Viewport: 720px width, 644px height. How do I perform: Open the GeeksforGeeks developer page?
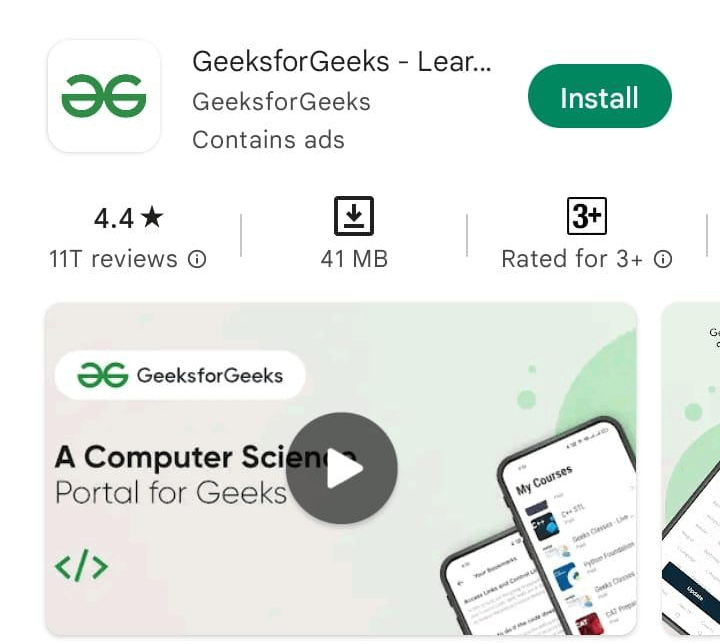(281, 102)
